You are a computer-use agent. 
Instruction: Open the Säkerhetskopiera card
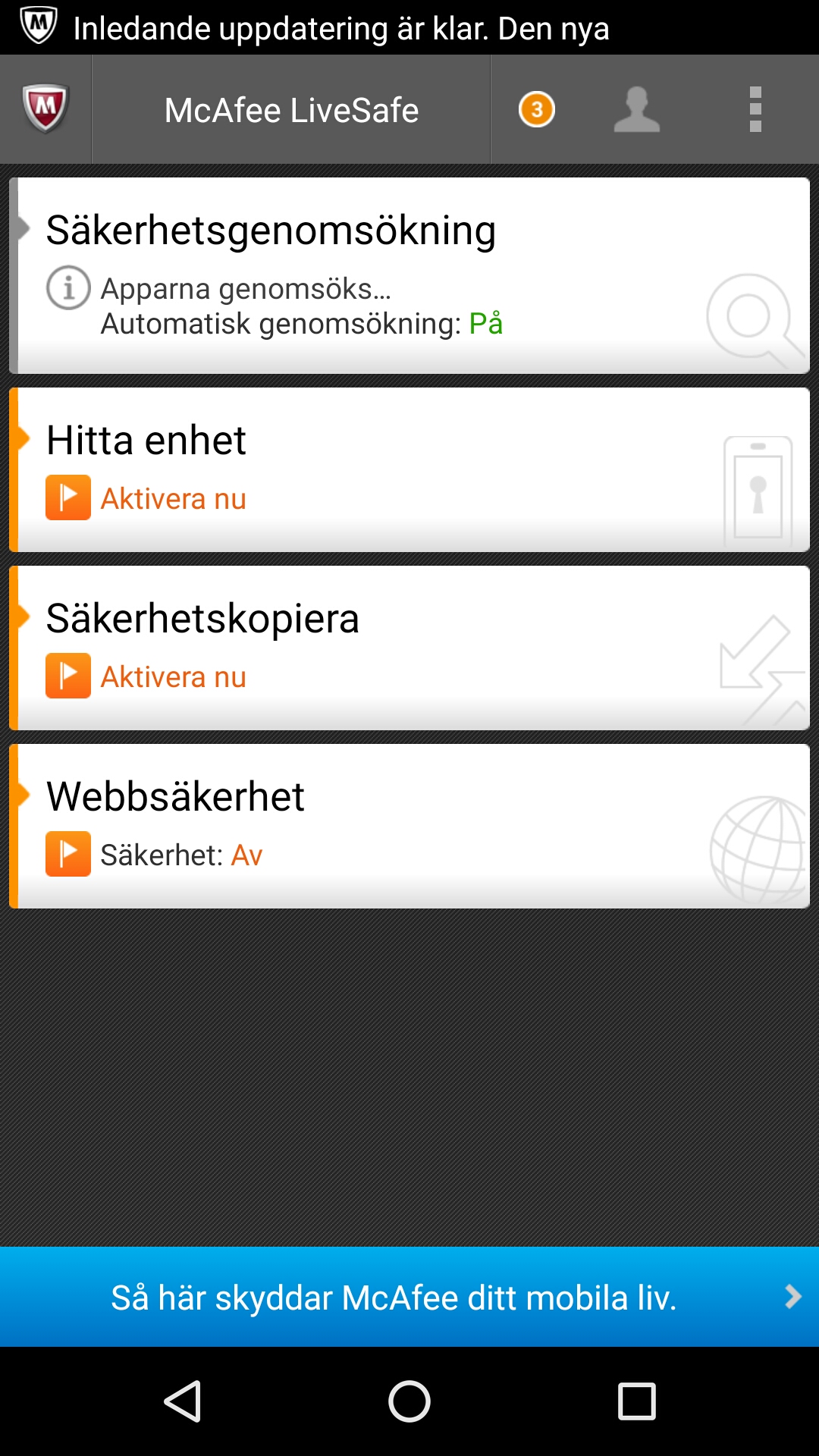(x=409, y=648)
